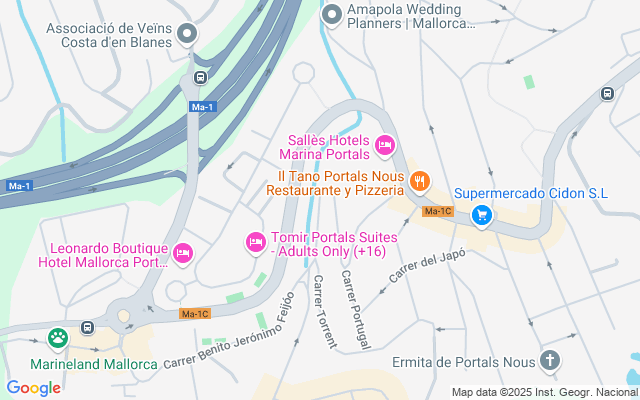Tap the Supermercado Cidon S.L shopping marker

pyautogui.click(x=482, y=214)
